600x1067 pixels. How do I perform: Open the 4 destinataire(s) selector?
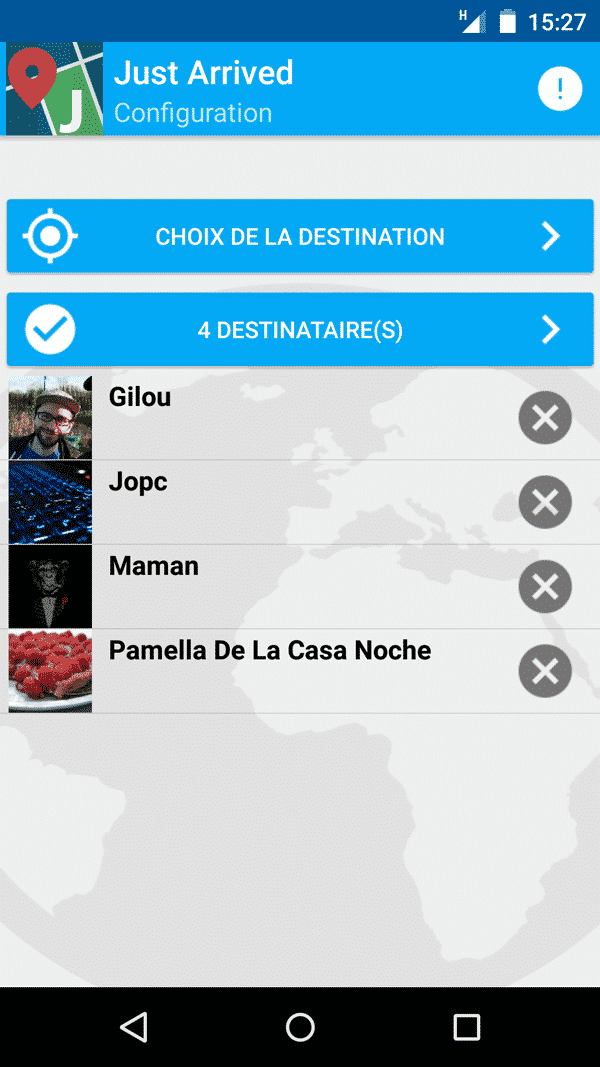(300, 330)
